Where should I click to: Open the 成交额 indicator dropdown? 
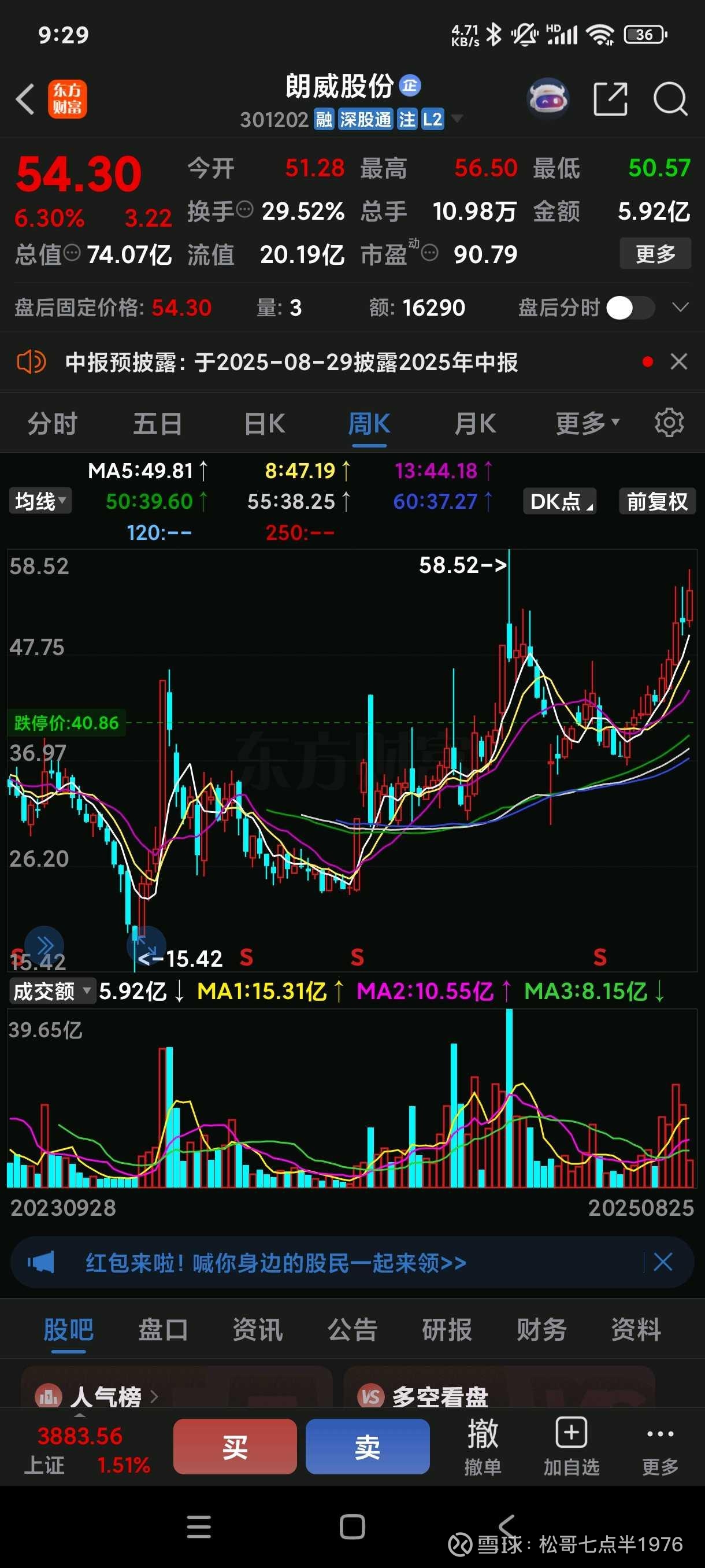[51, 992]
